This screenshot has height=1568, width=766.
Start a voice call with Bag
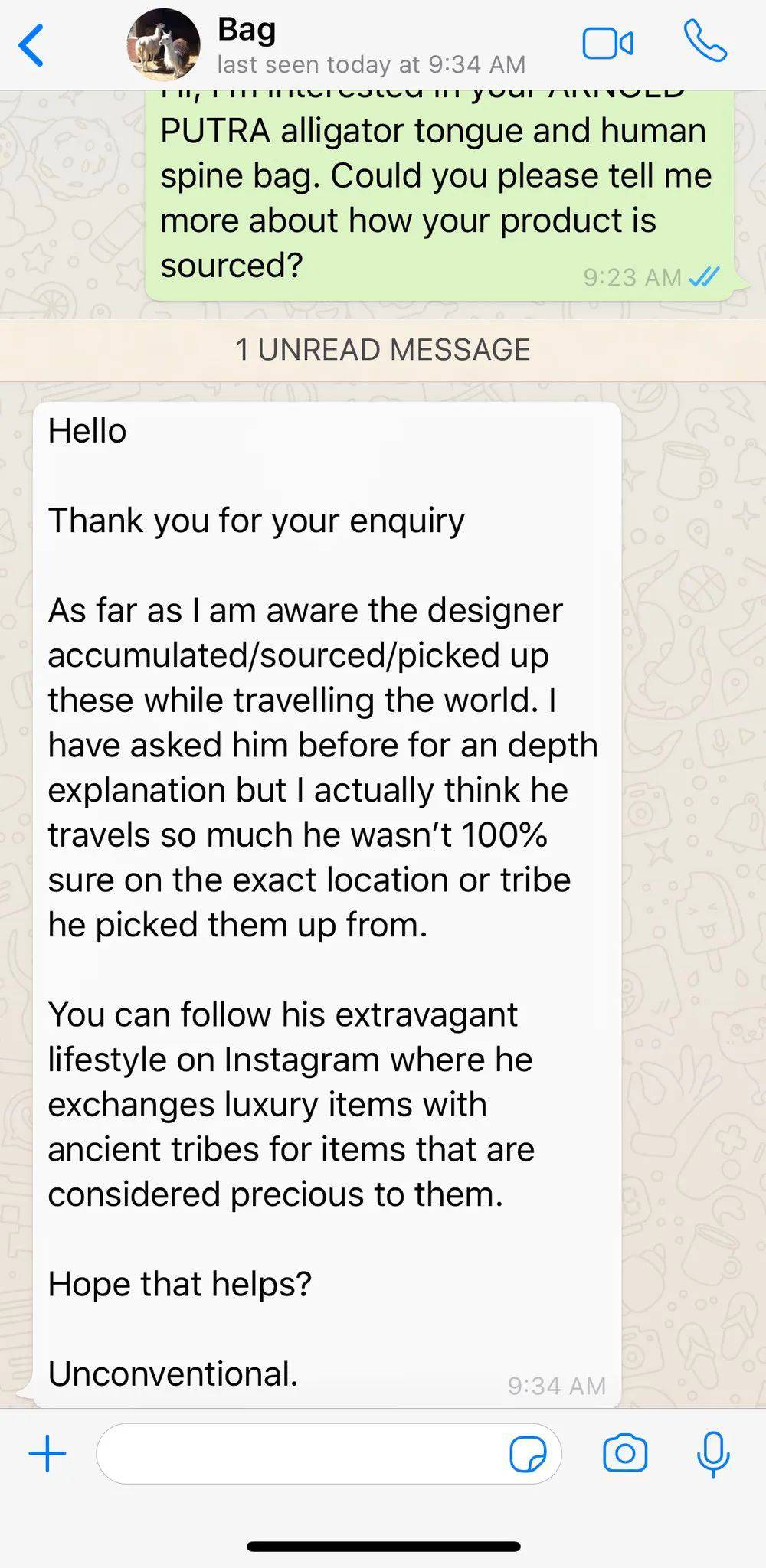coord(705,42)
